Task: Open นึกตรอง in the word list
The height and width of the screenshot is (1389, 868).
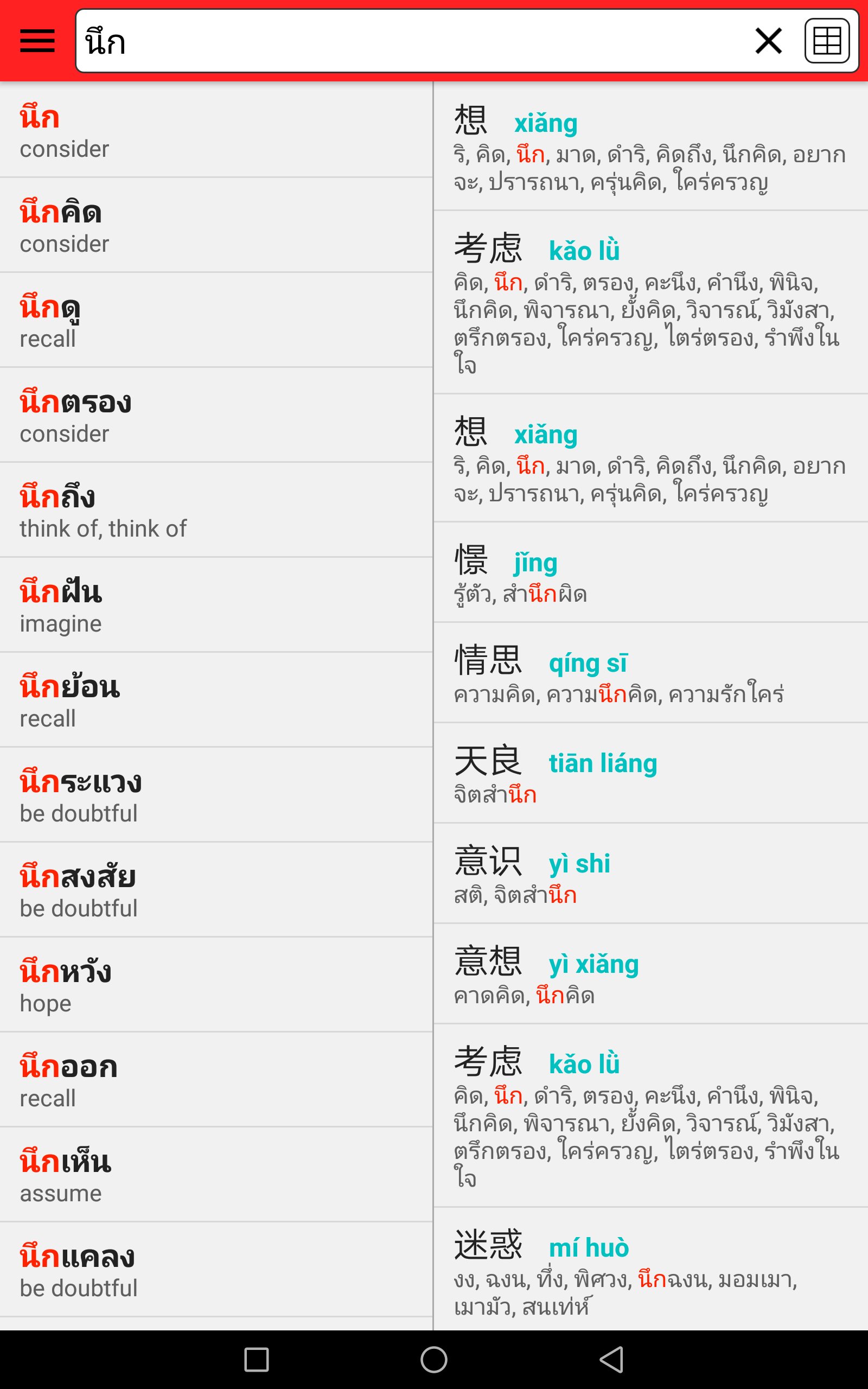Action: click(x=216, y=416)
